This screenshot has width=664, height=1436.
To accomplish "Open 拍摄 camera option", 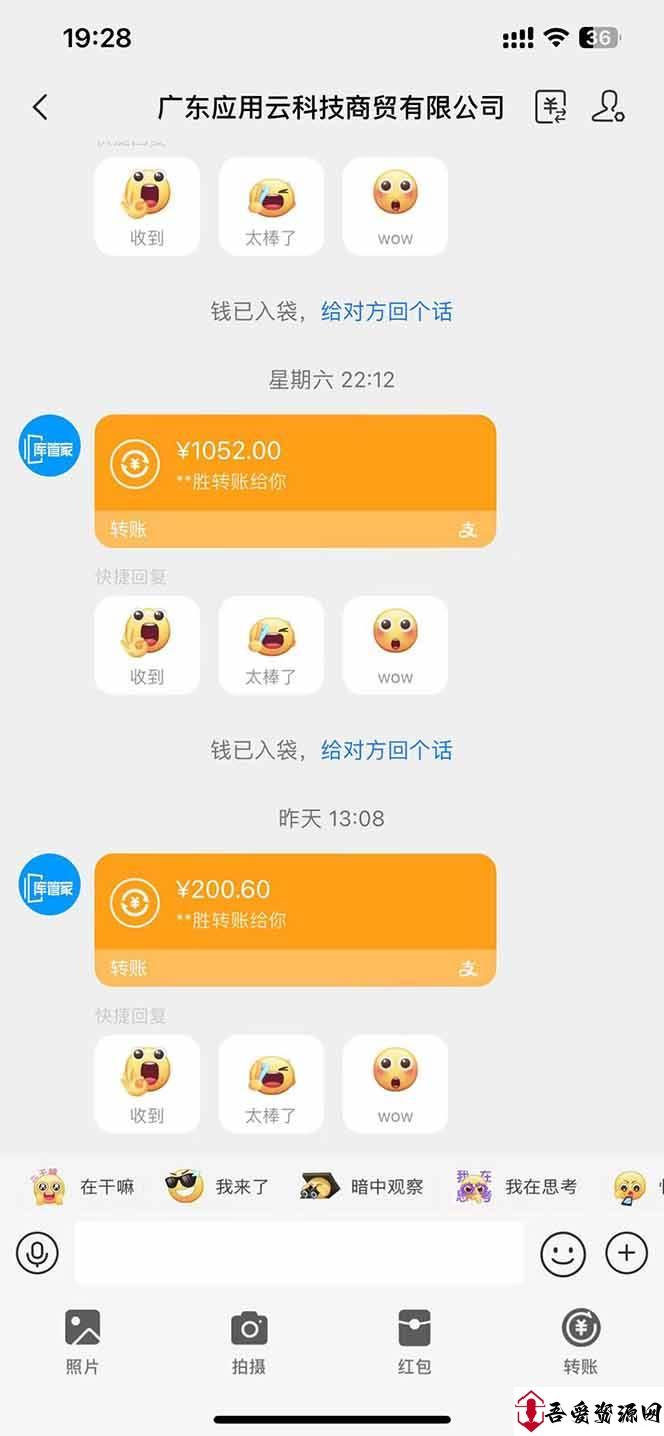I will [x=249, y=1342].
